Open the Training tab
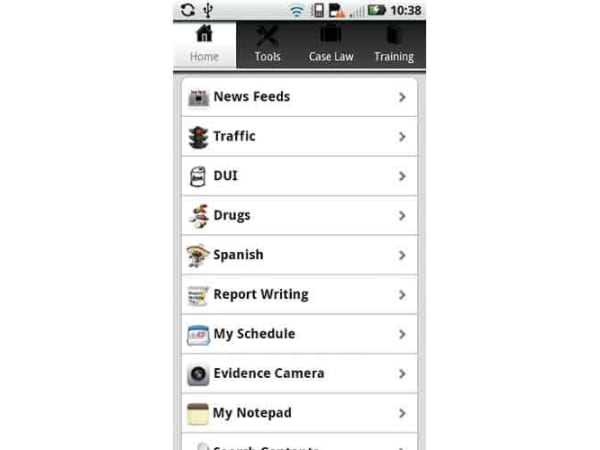The height and width of the screenshot is (450, 600). tap(393, 45)
